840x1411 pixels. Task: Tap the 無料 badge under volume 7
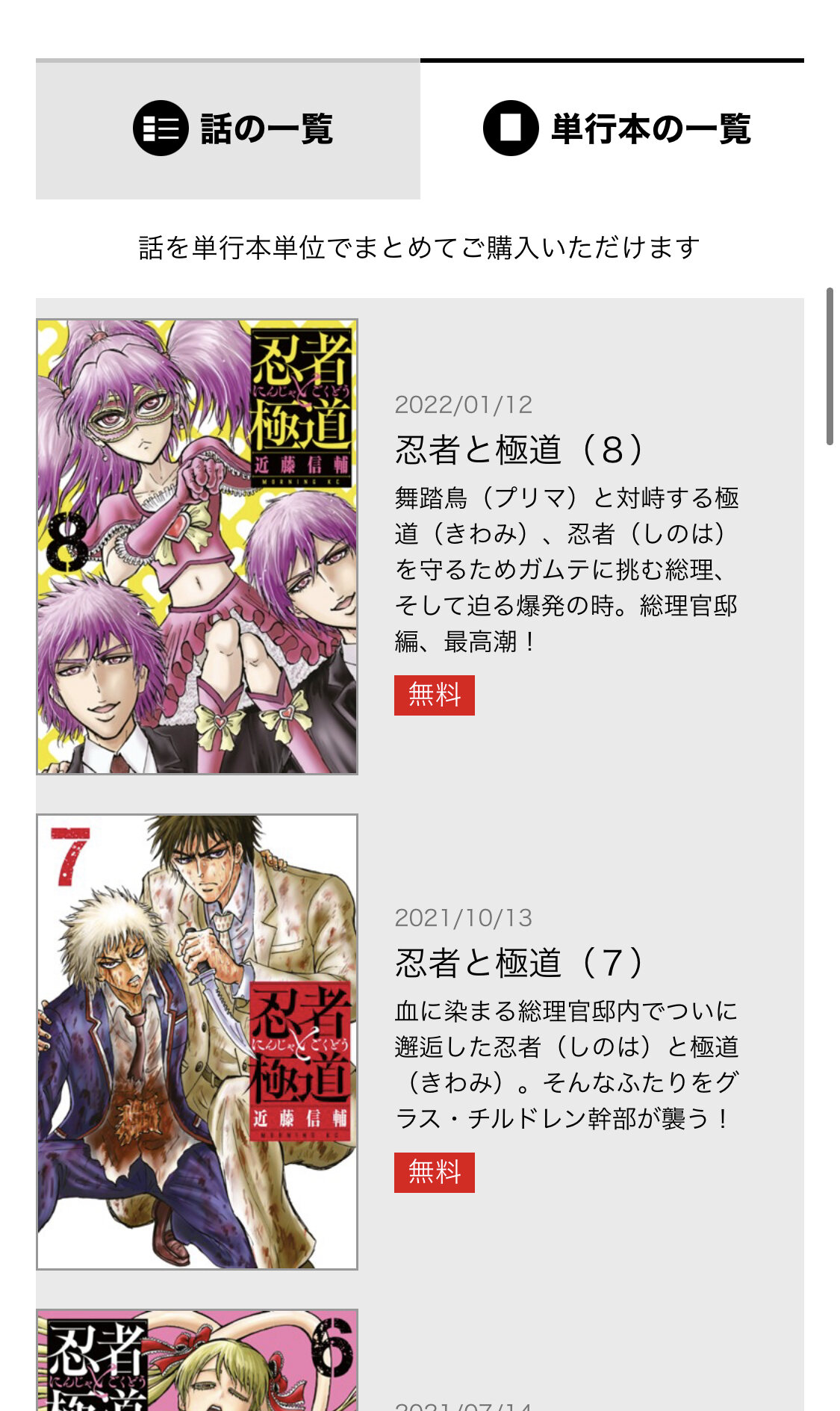point(434,1172)
